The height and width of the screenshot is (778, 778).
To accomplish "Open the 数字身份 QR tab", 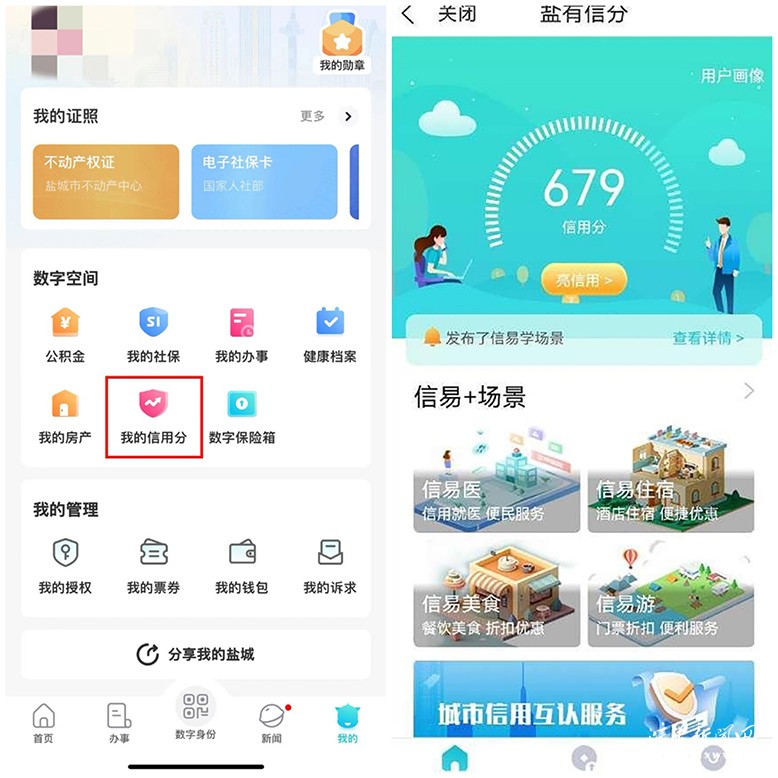I will (x=195, y=713).
